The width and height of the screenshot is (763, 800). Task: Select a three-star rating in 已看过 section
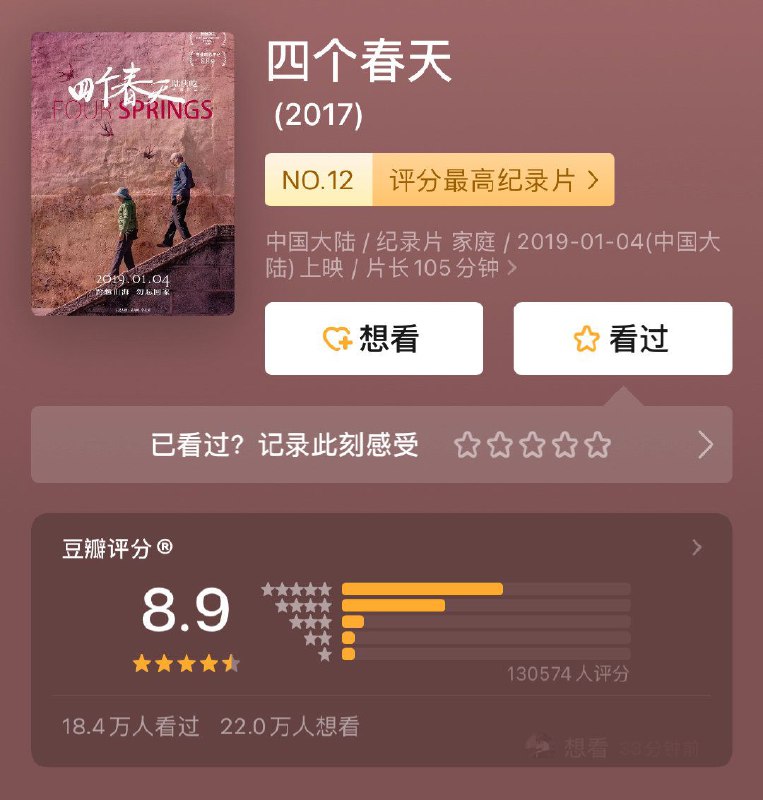point(531,443)
